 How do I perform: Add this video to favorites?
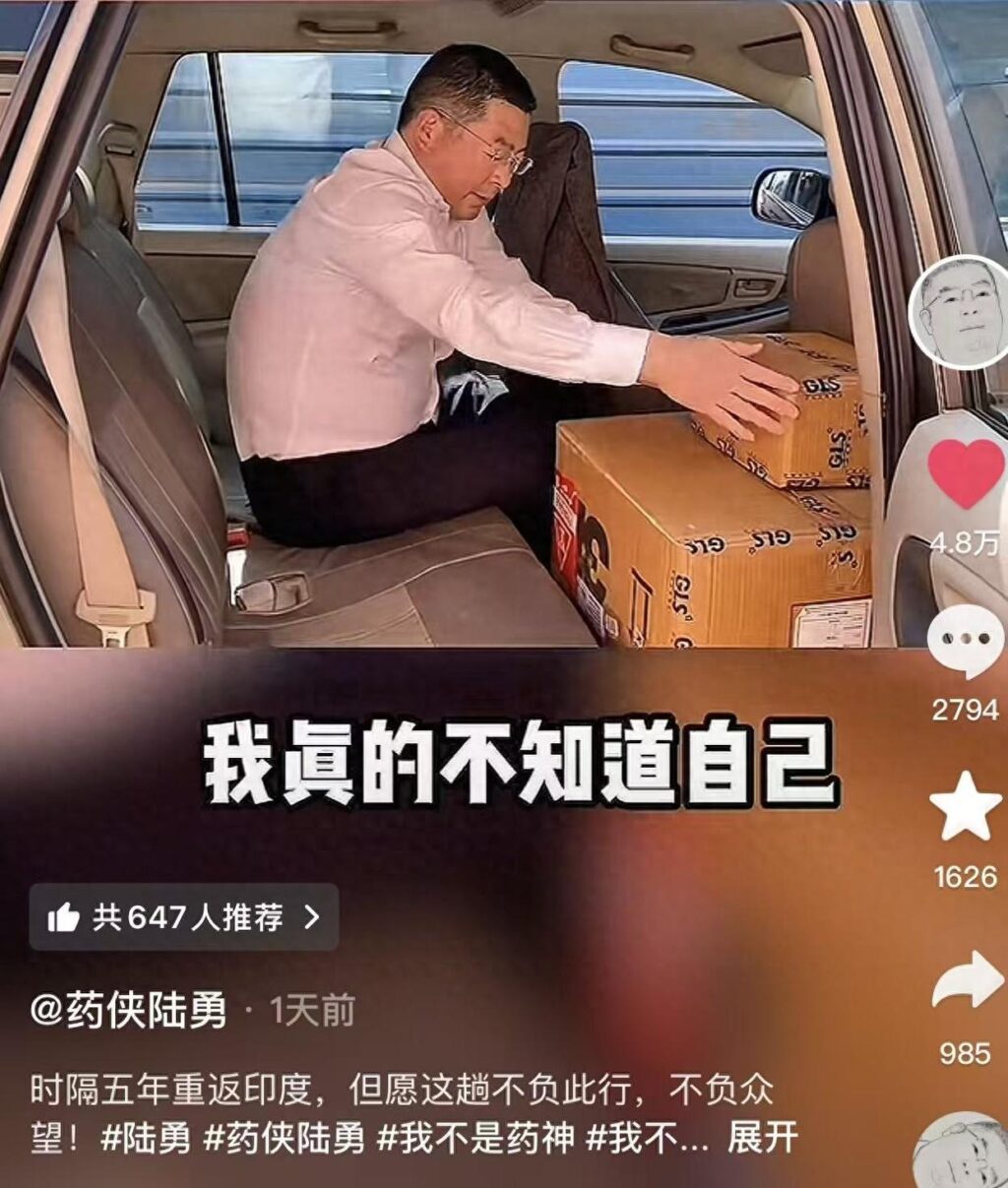coord(965,807)
